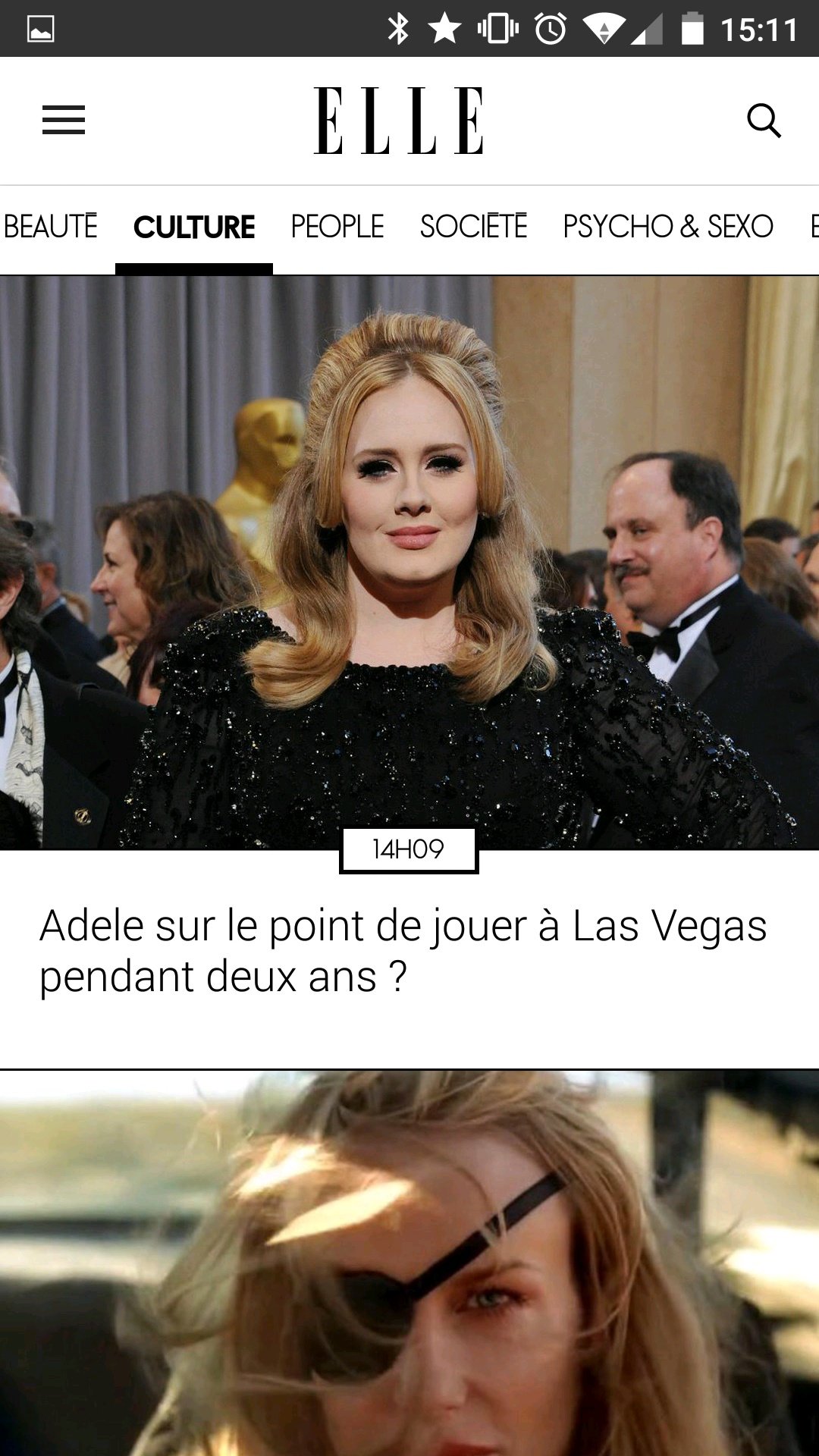The width and height of the screenshot is (819, 1456).
Task: Go to the Société tab
Action: [474, 227]
